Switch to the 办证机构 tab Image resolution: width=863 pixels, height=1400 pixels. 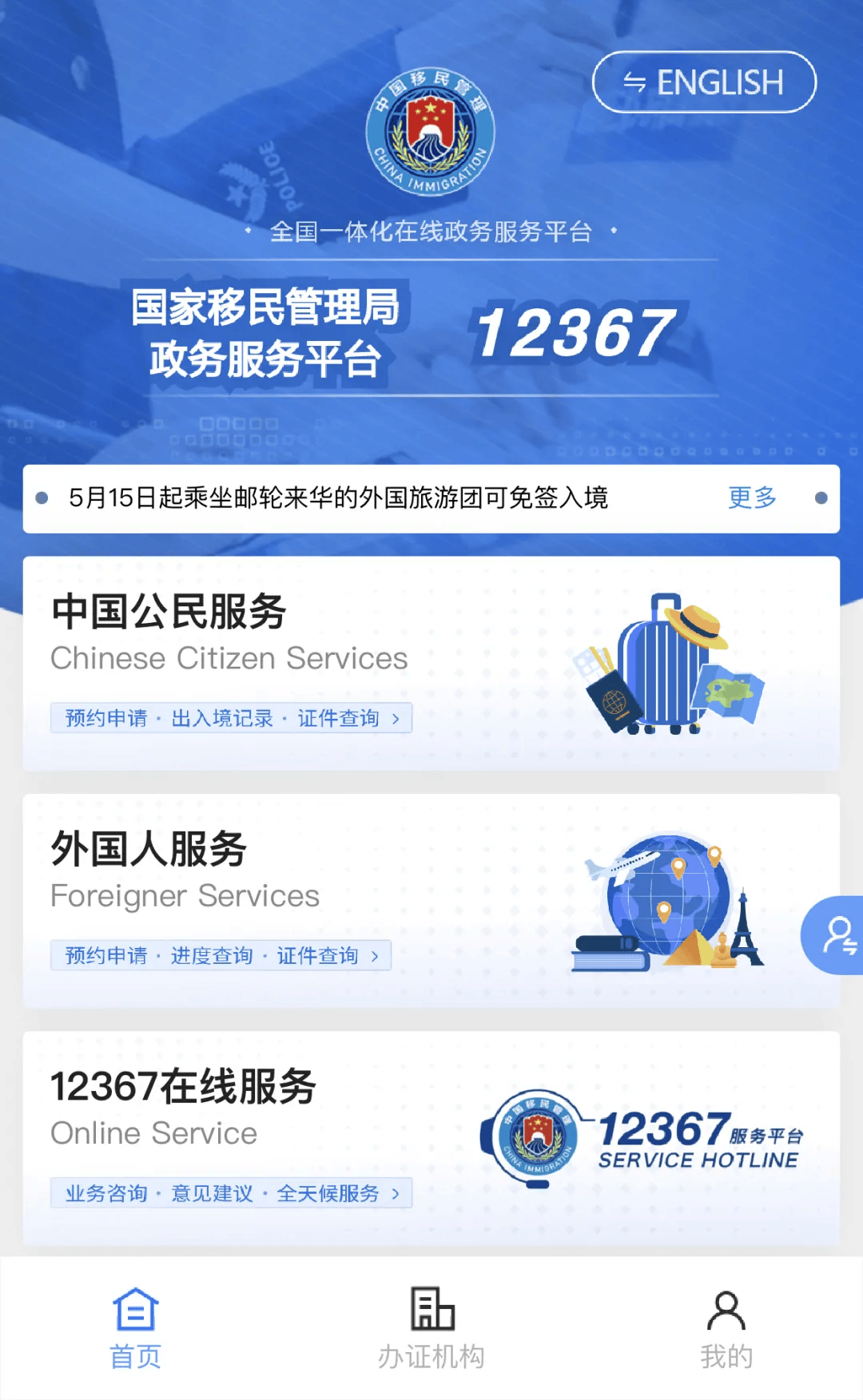431,1329
